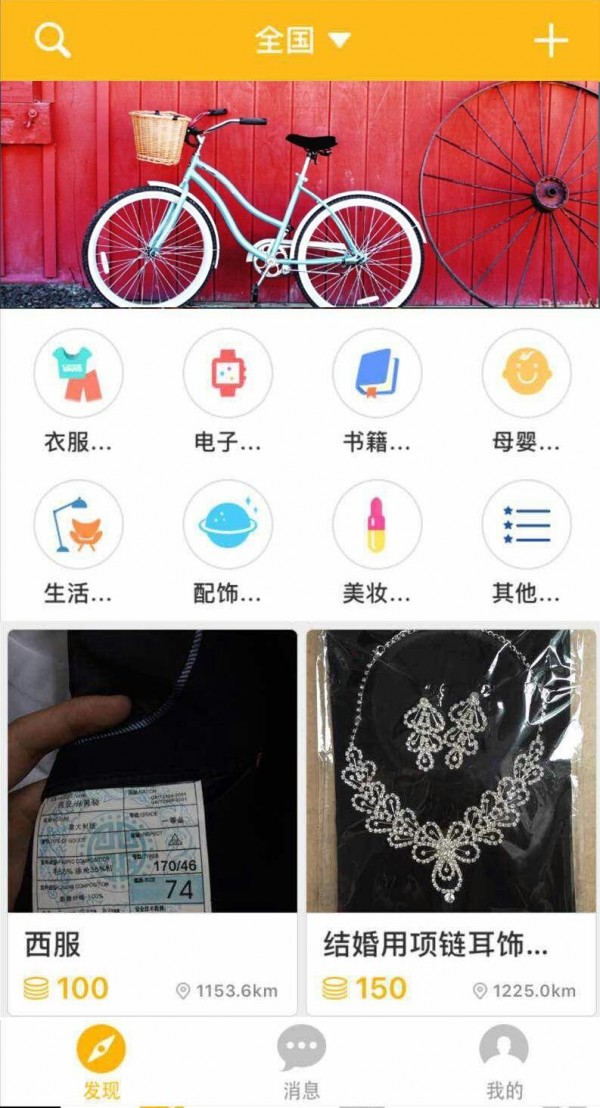
Task: Go to the 我的 profile tab
Action: click(503, 1061)
